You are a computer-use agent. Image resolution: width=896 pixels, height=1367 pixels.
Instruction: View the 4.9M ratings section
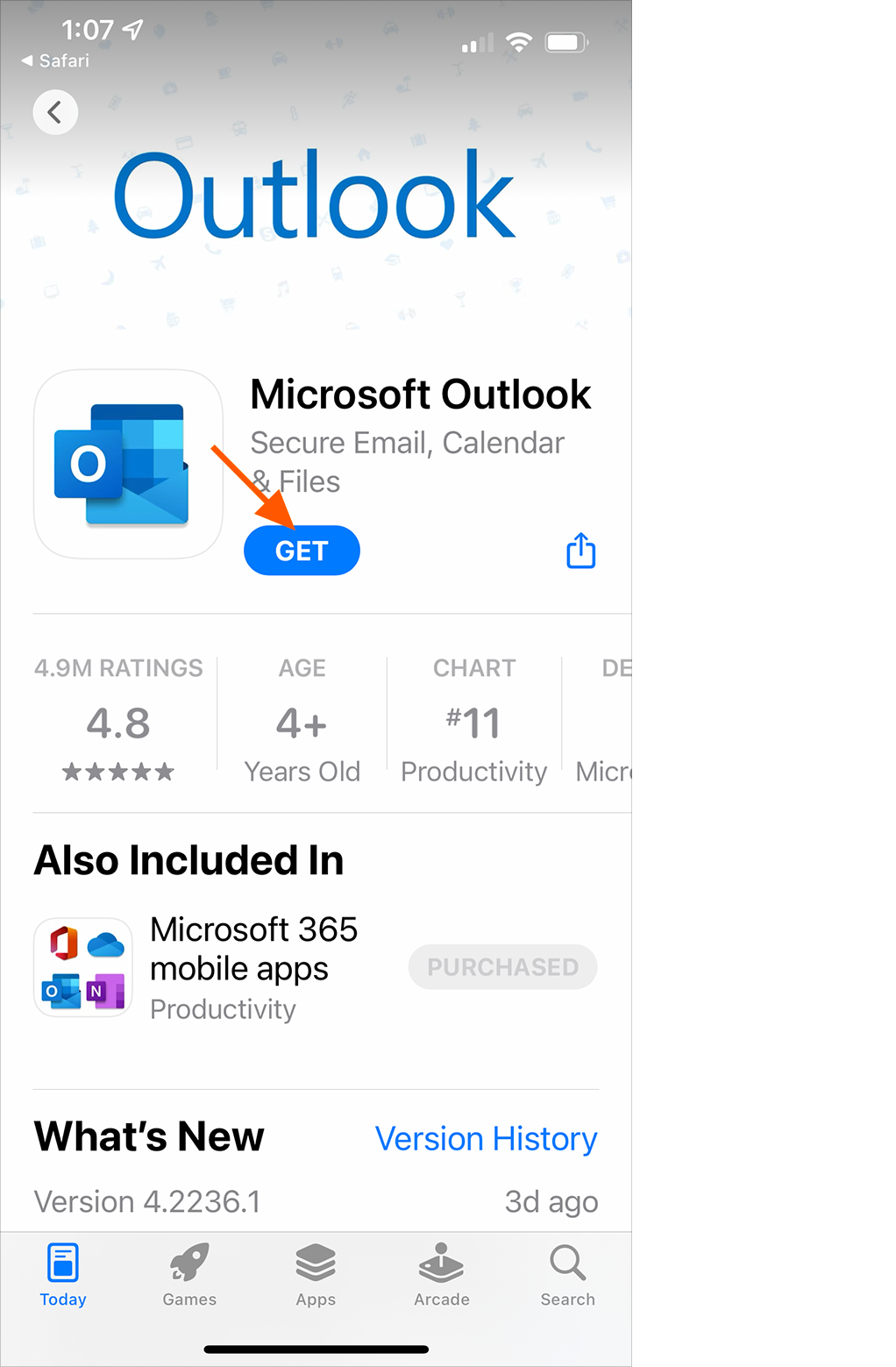[x=118, y=721]
